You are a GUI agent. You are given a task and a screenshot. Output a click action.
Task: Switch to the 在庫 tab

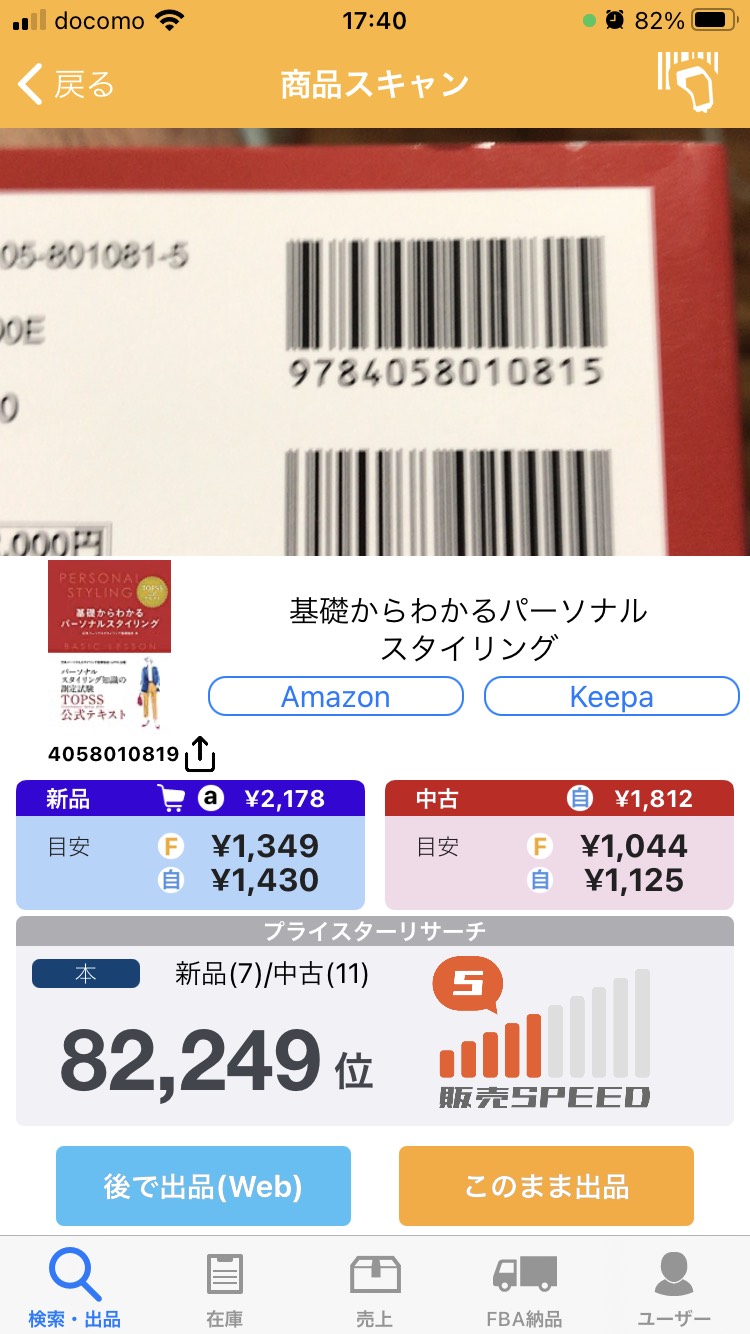[x=225, y=1288]
